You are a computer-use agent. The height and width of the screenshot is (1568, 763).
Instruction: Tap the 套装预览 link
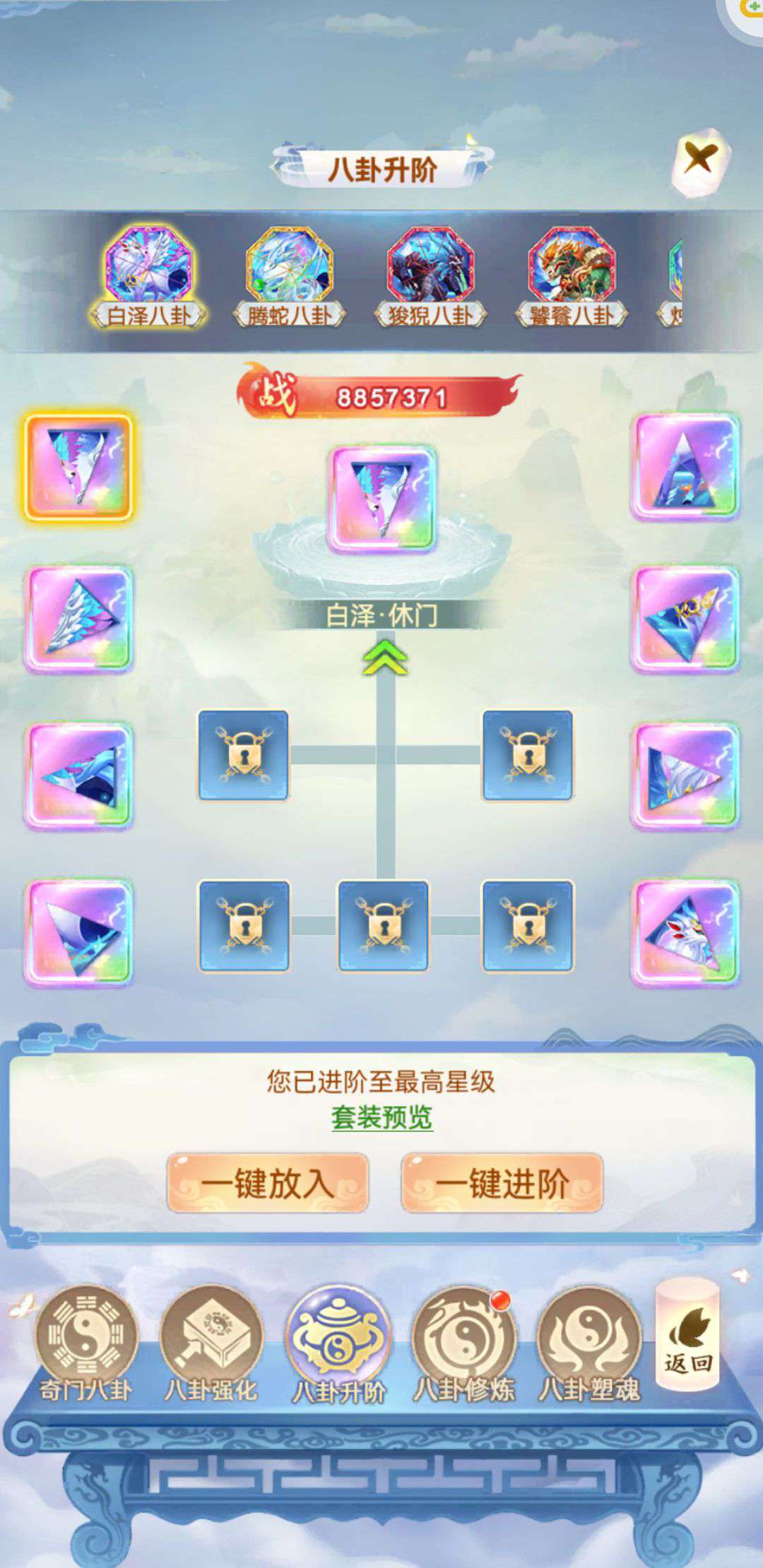click(381, 1117)
